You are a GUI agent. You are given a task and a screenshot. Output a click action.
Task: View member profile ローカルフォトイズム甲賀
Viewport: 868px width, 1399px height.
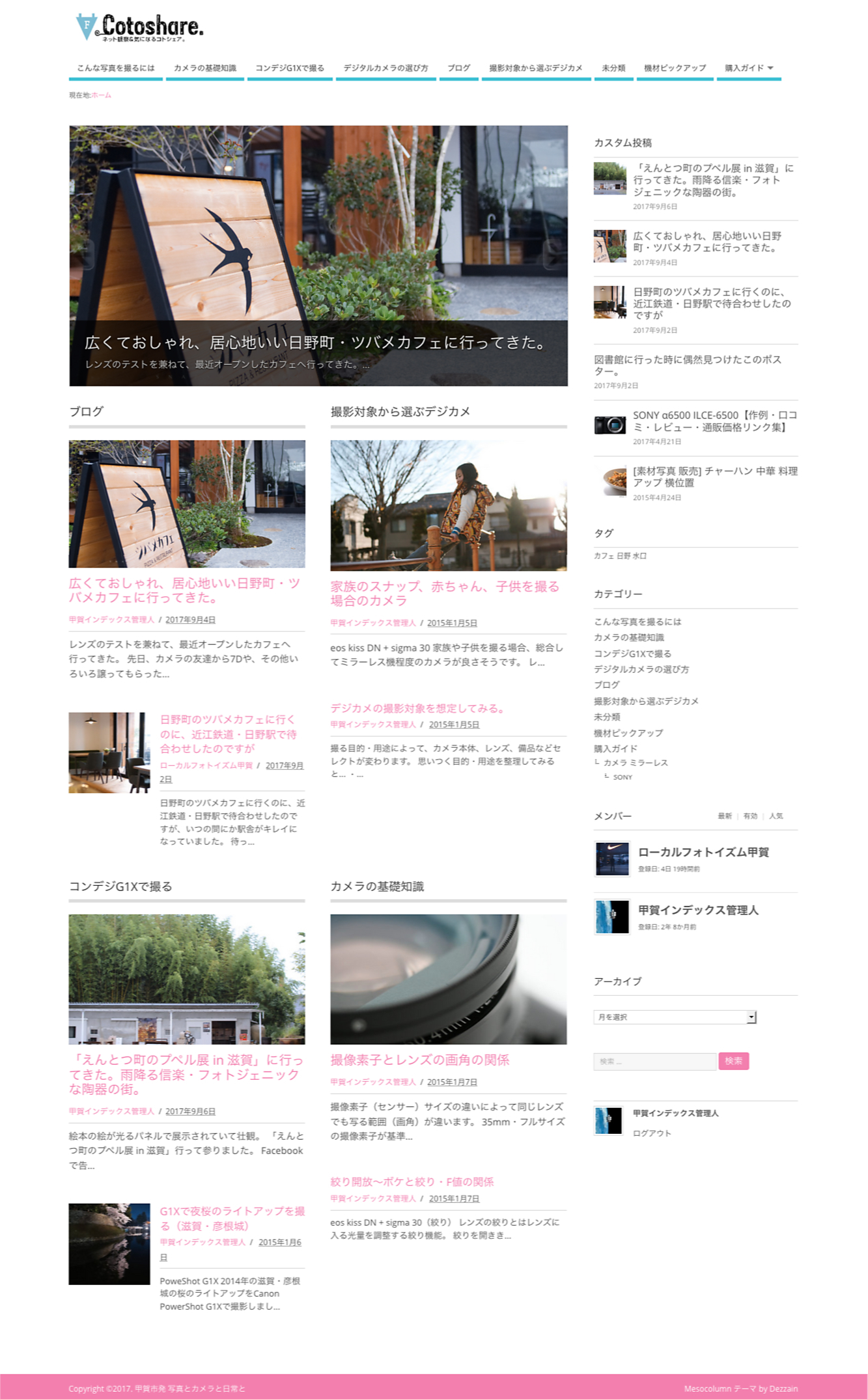[703, 852]
